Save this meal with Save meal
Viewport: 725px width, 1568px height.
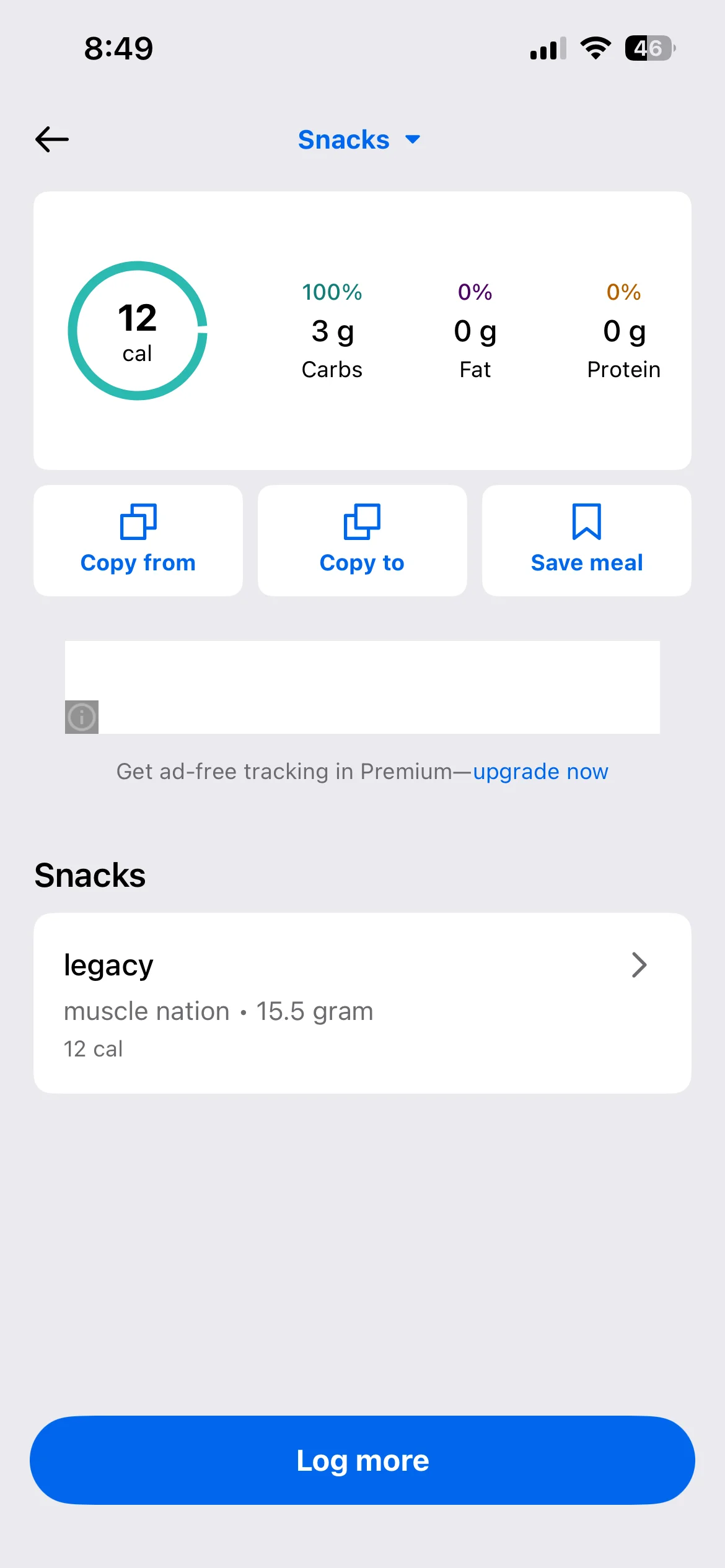pyautogui.click(x=586, y=540)
